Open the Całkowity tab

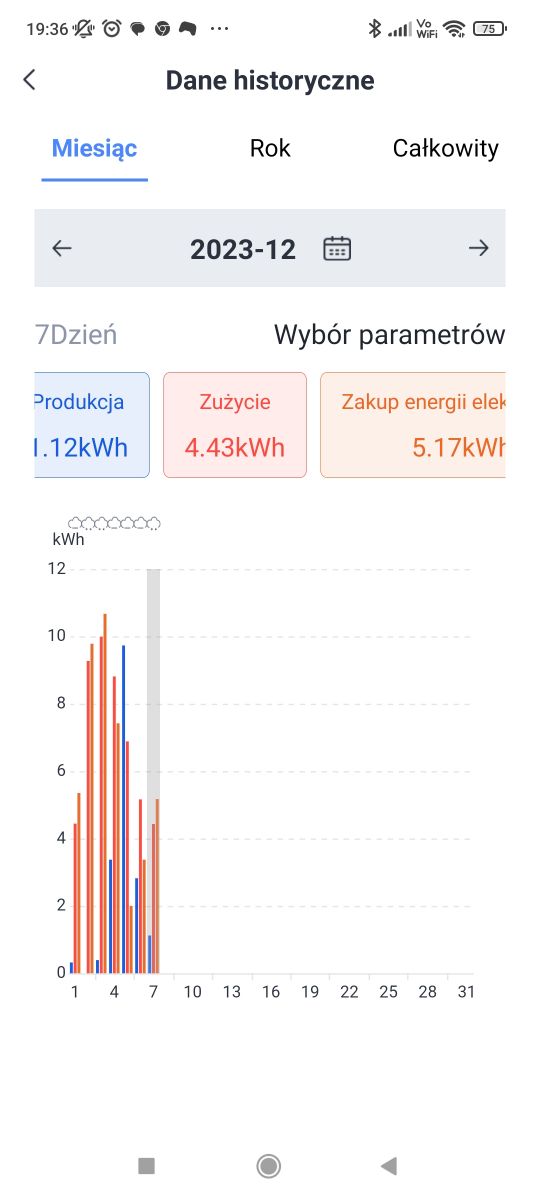tap(445, 149)
